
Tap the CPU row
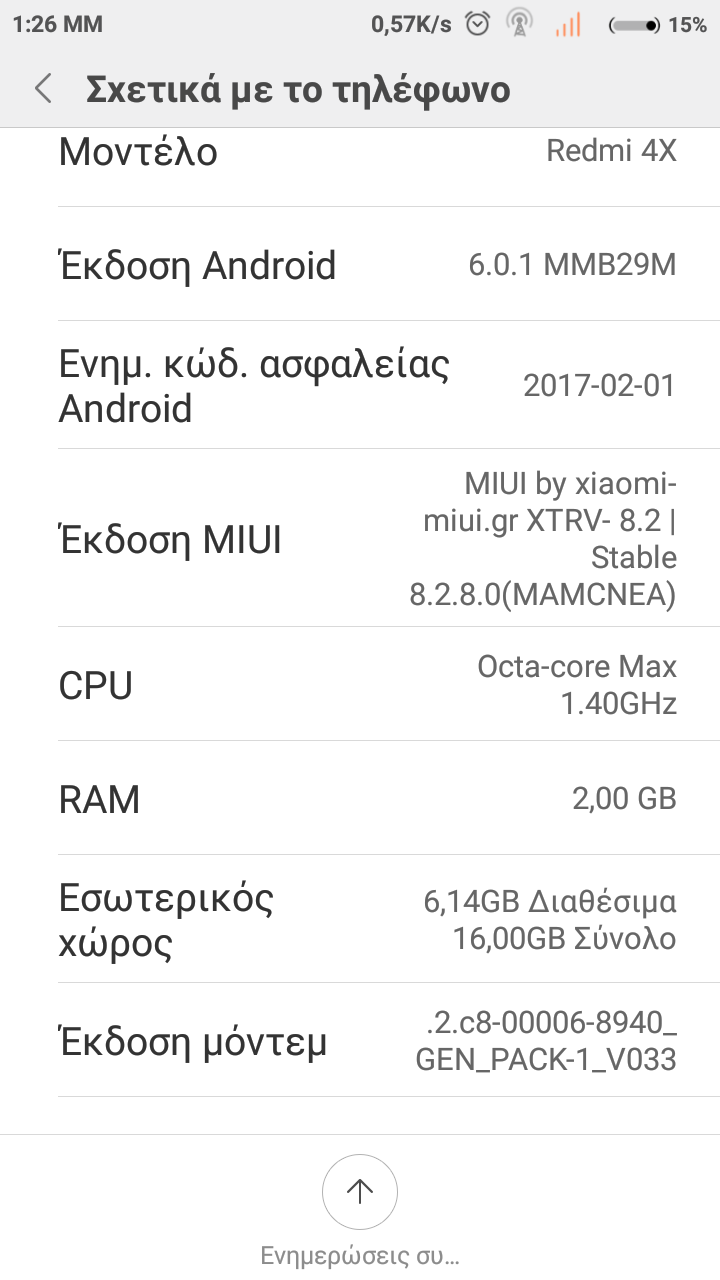coord(360,685)
